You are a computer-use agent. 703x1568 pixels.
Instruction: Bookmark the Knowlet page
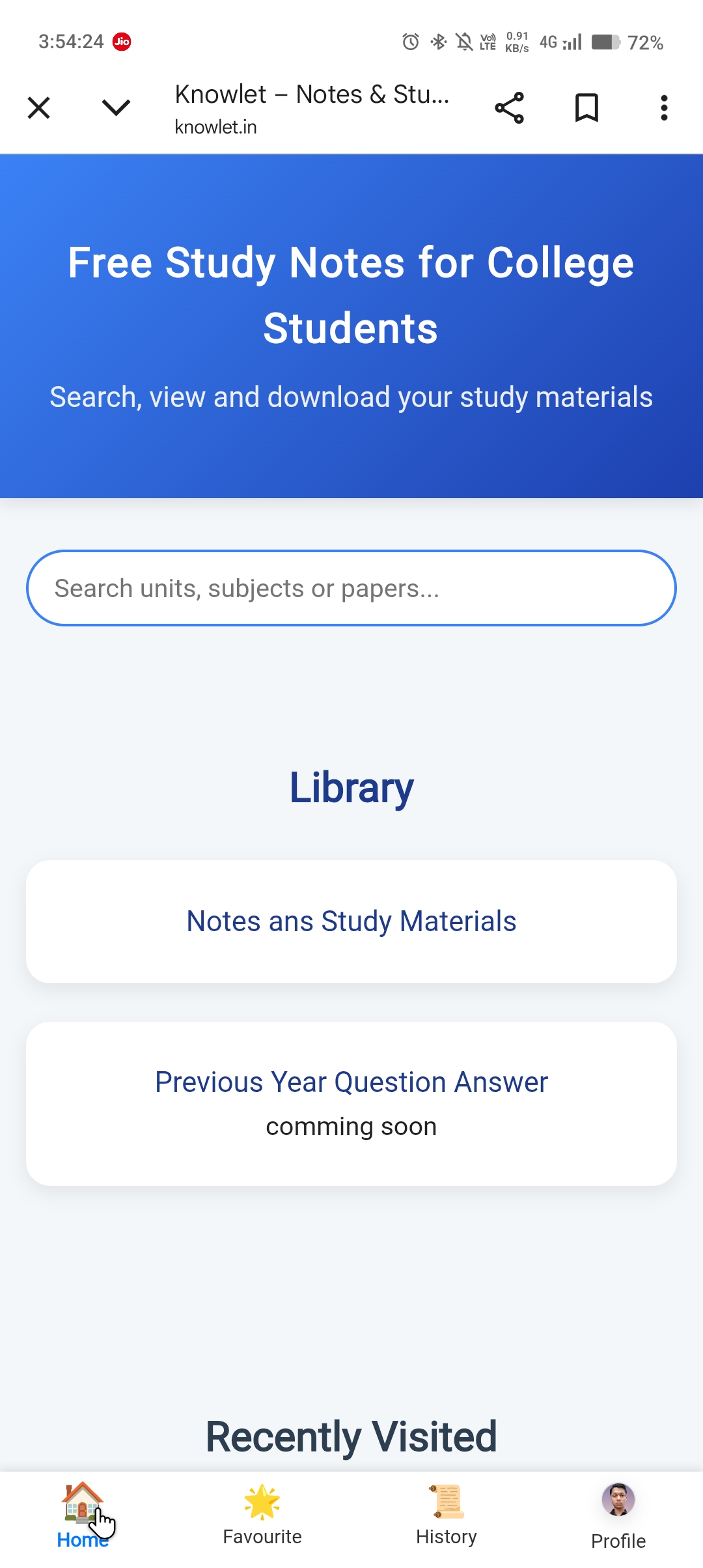click(x=585, y=107)
